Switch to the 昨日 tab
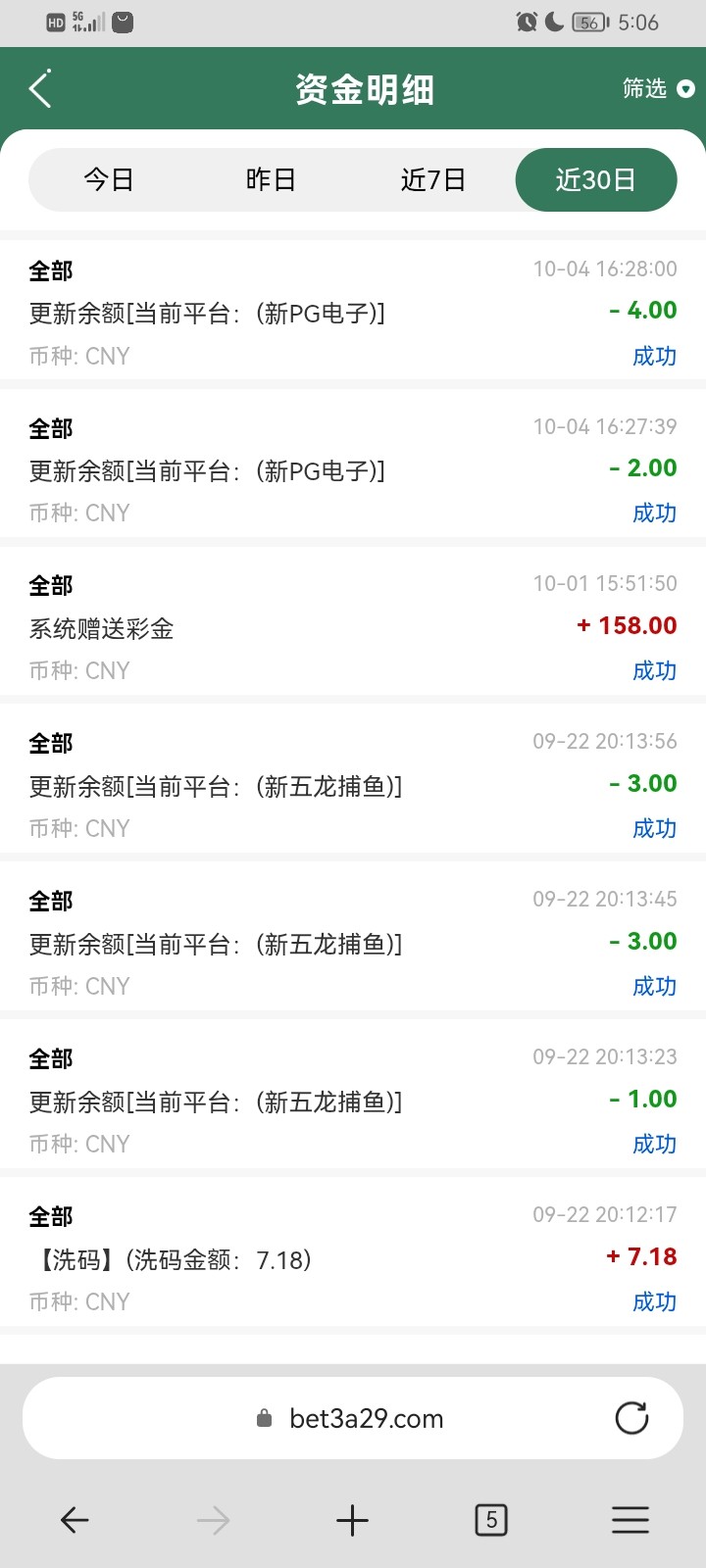The image size is (706, 1568). click(271, 179)
